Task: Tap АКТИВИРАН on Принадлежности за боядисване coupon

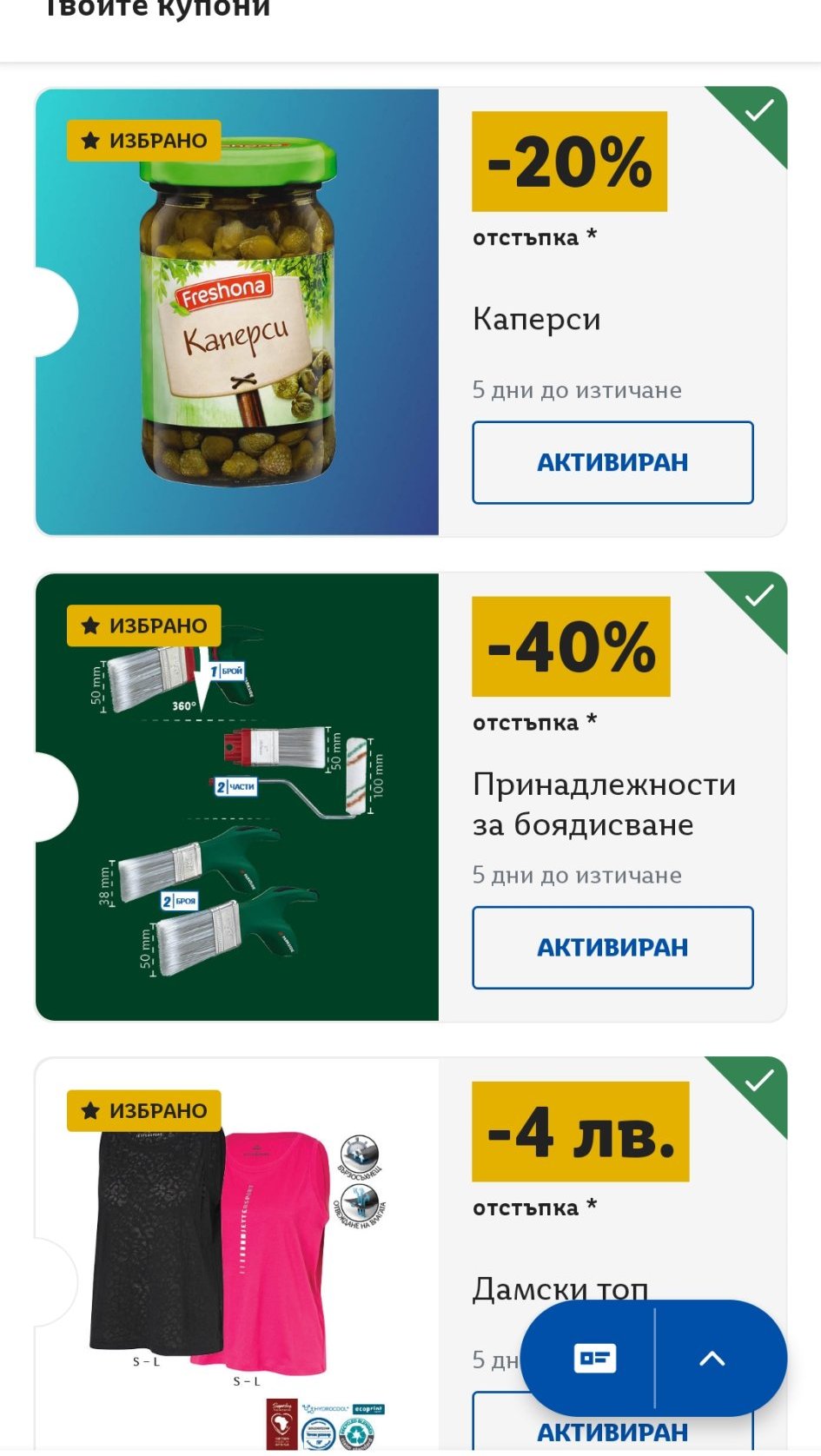Action: [612, 947]
